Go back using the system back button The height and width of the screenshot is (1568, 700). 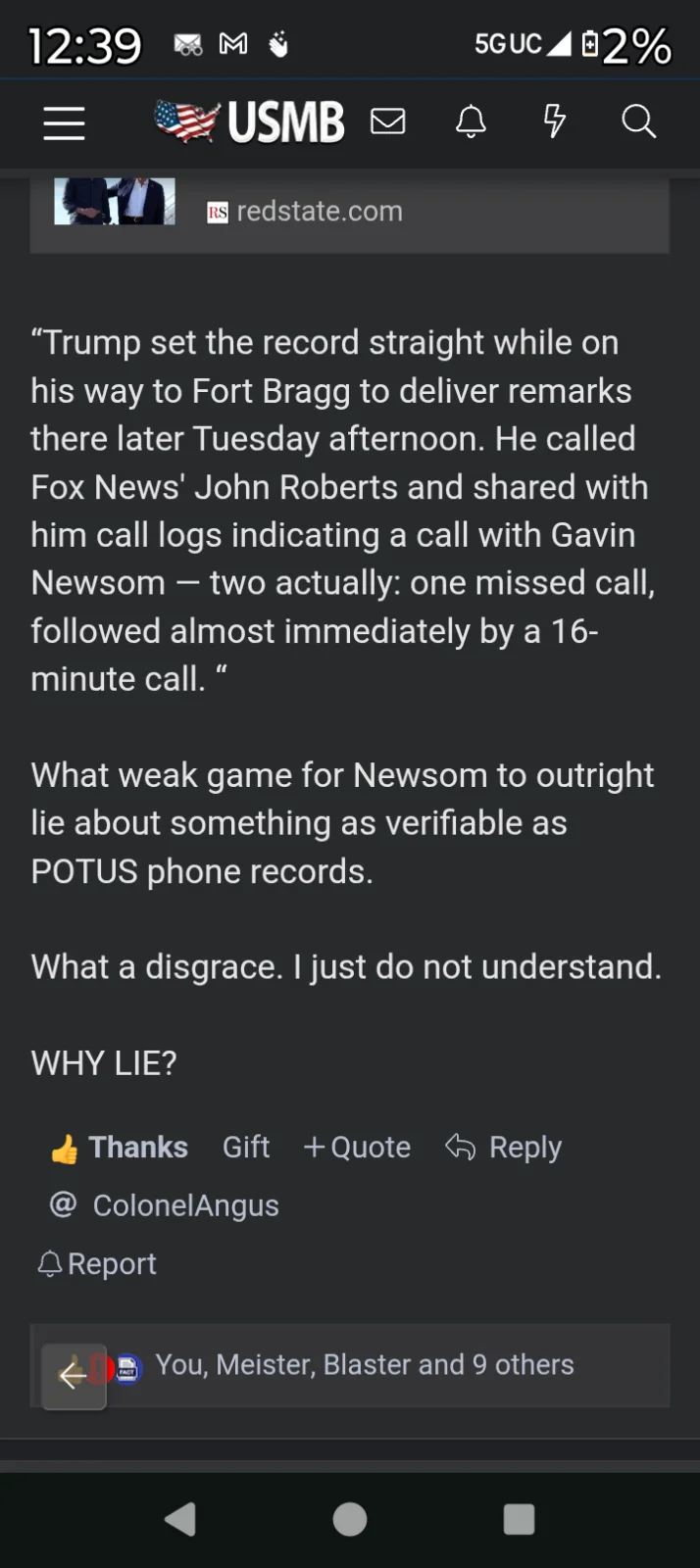click(x=180, y=1519)
